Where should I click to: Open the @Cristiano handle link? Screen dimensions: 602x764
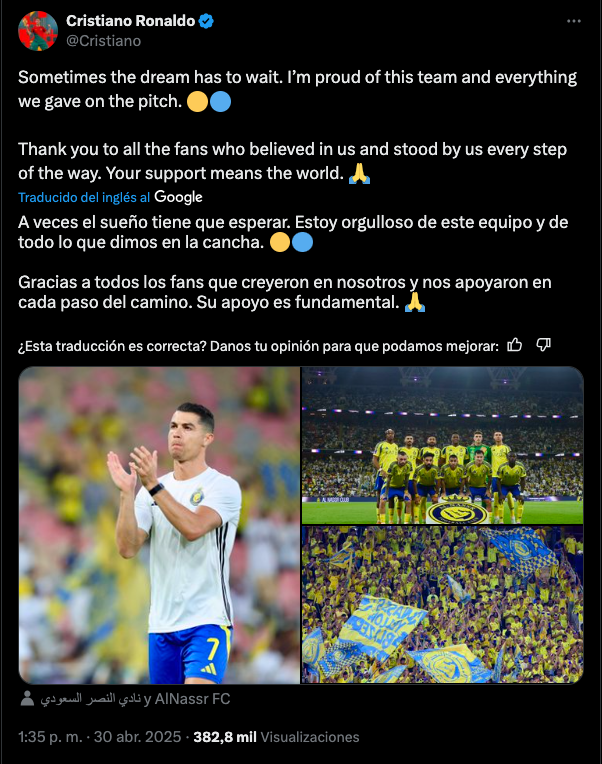point(103,41)
